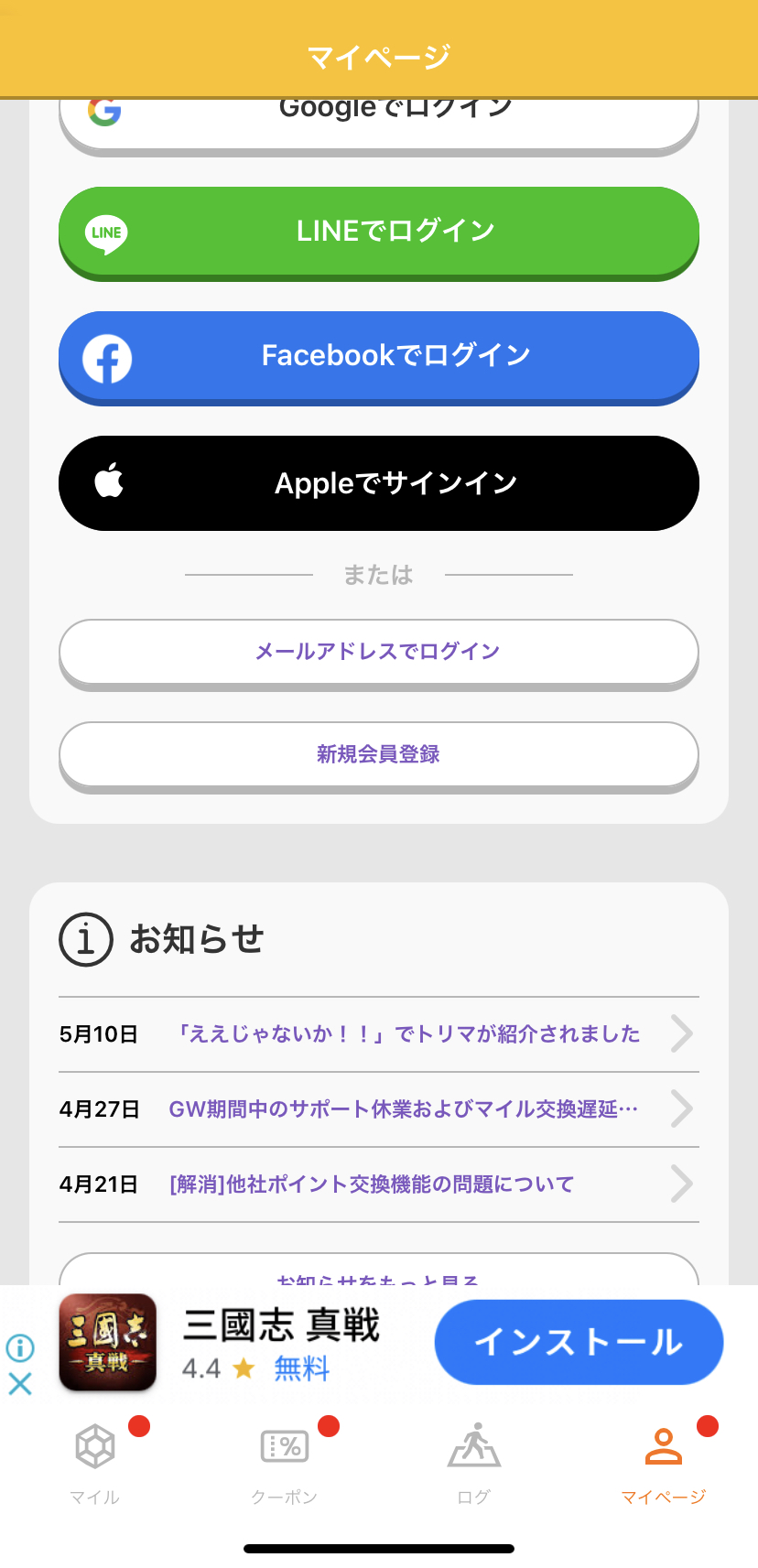Switch to the マイル tab
This screenshot has width=758, height=1568.
[x=95, y=1460]
